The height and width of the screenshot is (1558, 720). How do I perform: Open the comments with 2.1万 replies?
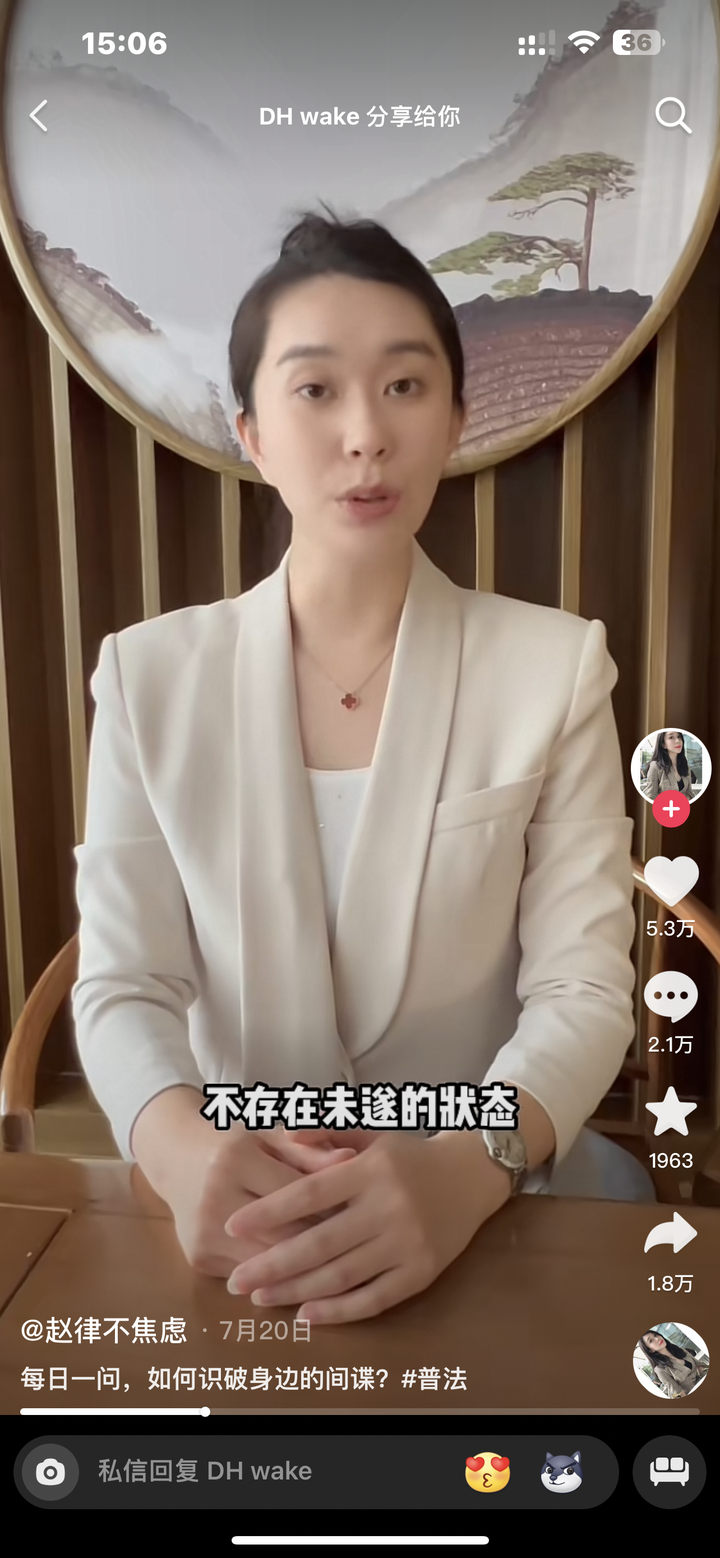click(670, 997)
